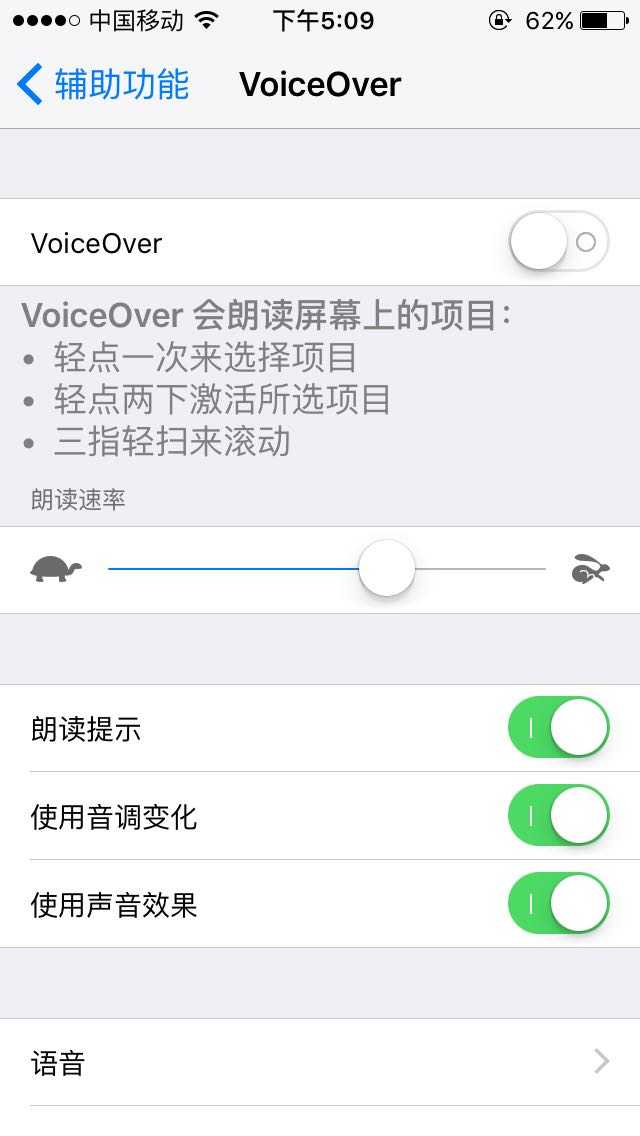Open the 语音 settings row
Screen dimensions: 640x1136
[320, 1062]
